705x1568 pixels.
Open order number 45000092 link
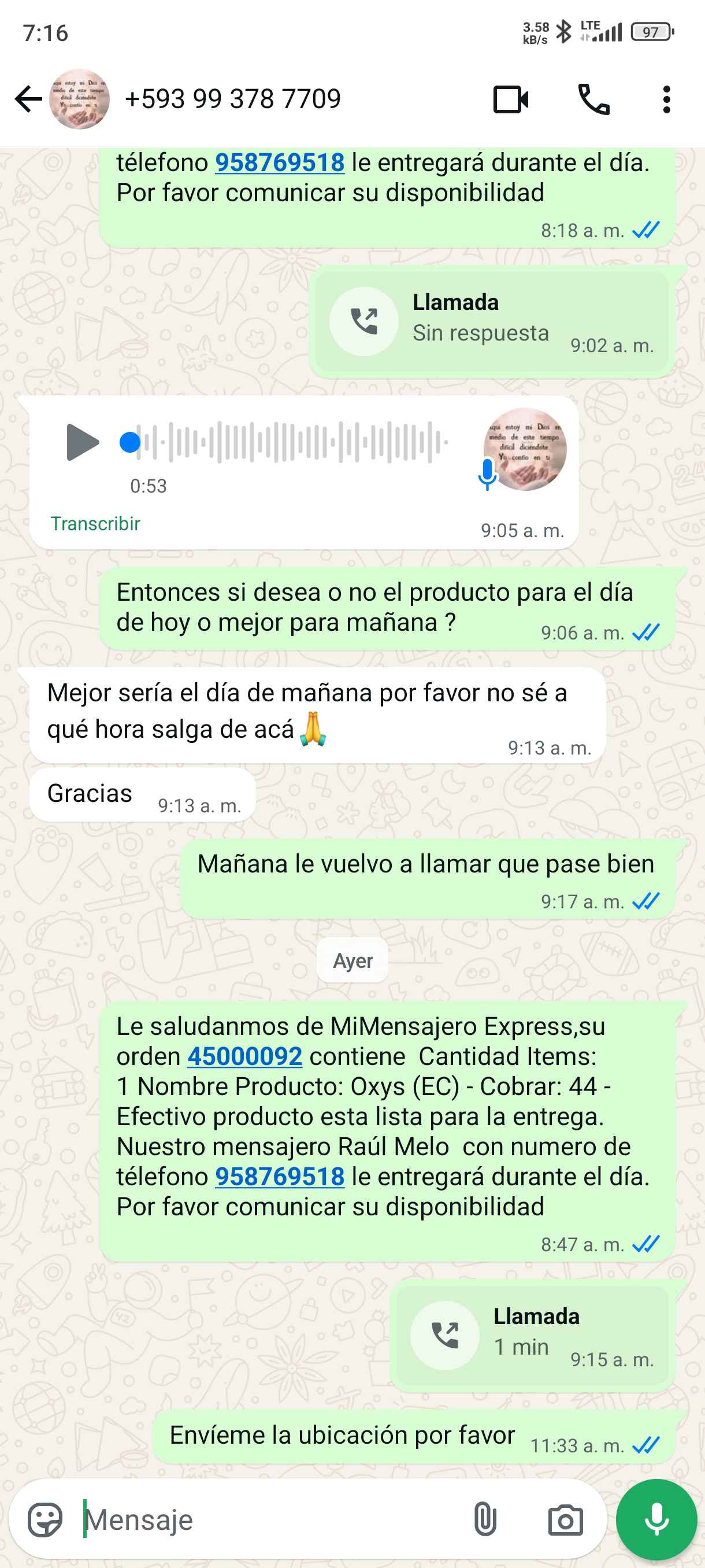click(244, 1056)
